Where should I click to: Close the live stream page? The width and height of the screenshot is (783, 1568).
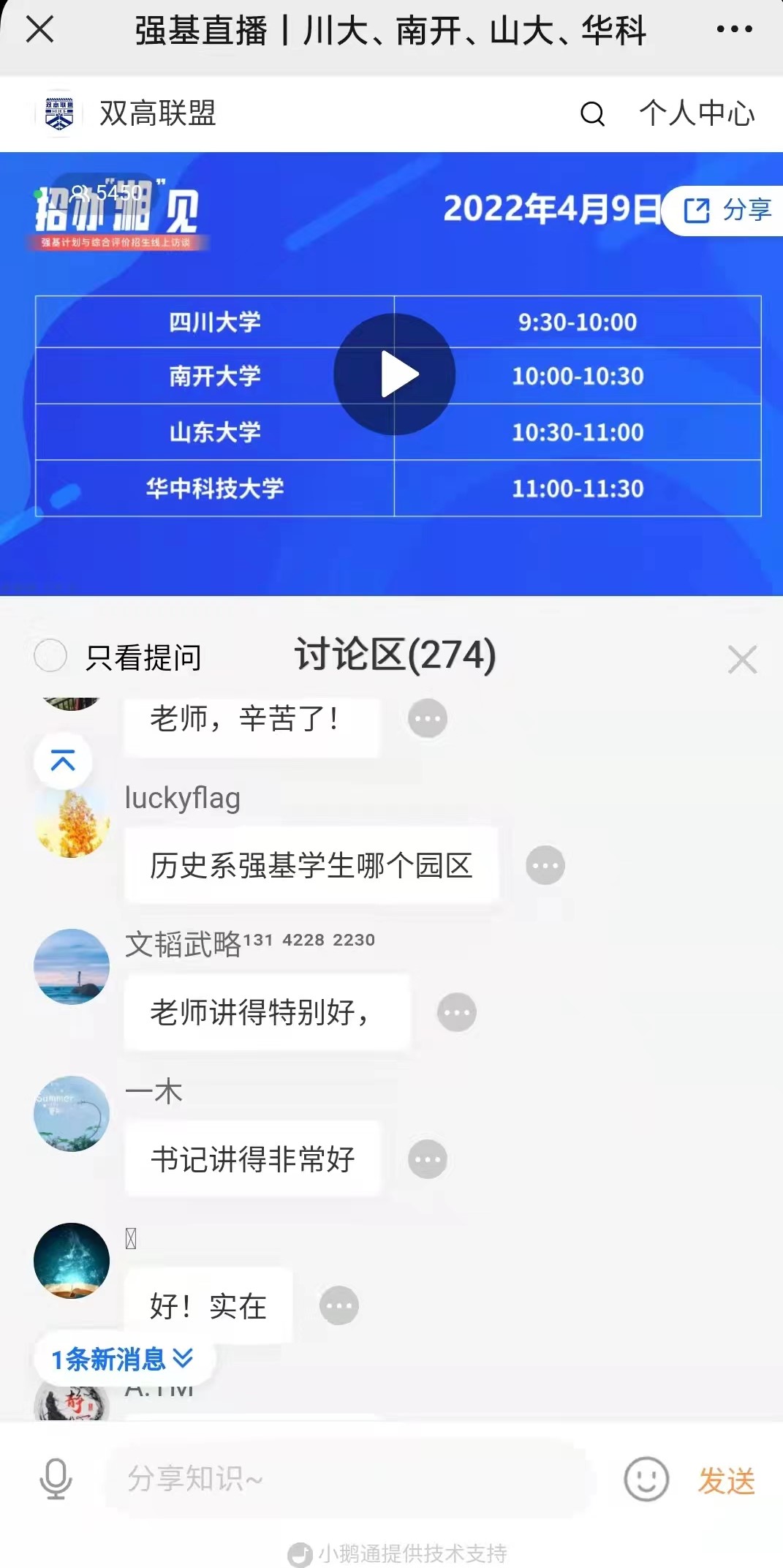tap(39, 30)
